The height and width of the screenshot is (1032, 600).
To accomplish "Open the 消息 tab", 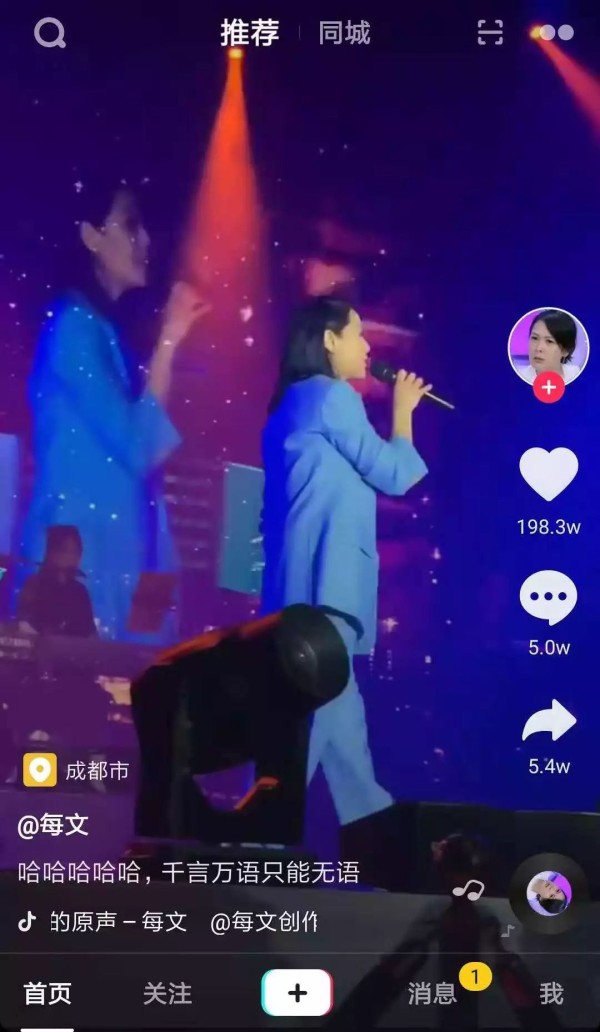I will pos(432,993).
